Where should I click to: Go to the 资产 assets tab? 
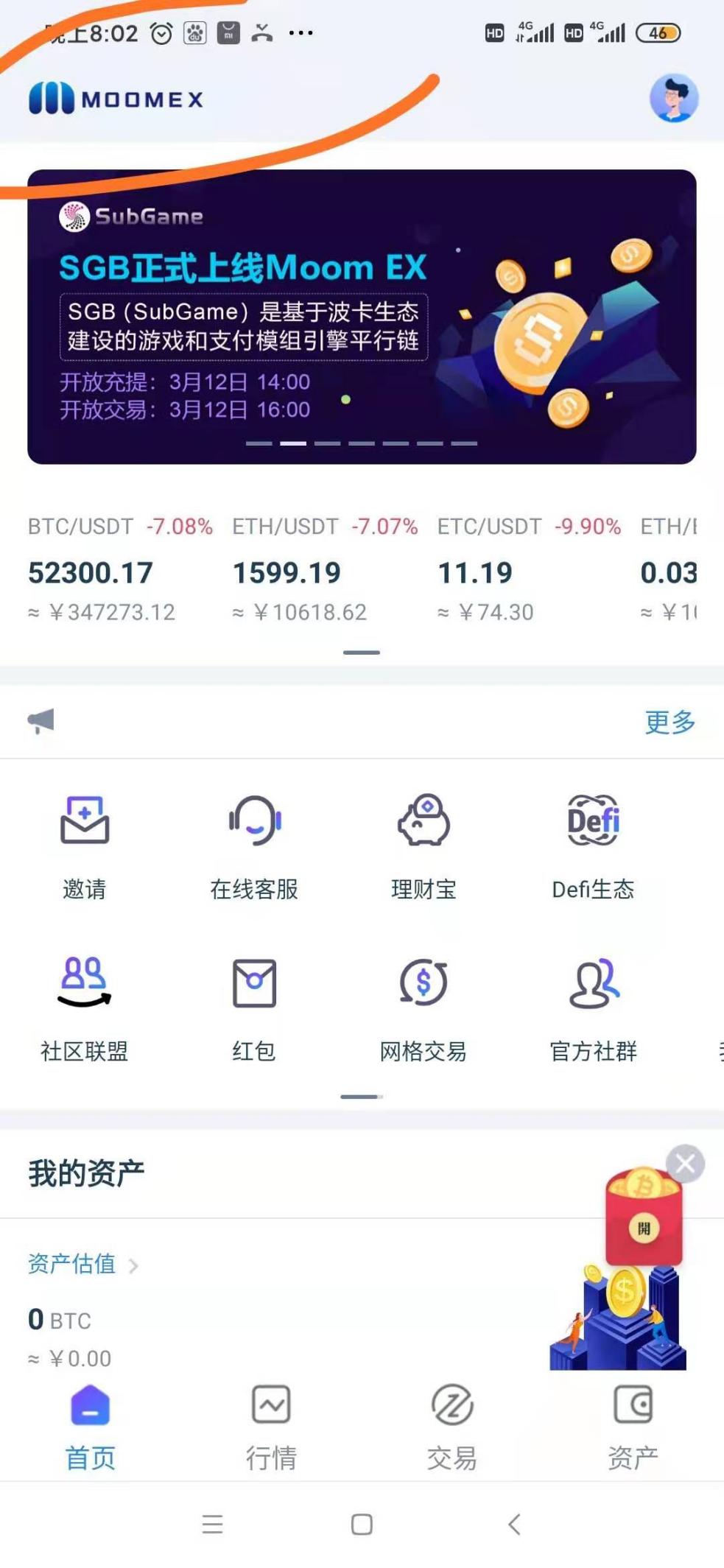point(633,1427)
